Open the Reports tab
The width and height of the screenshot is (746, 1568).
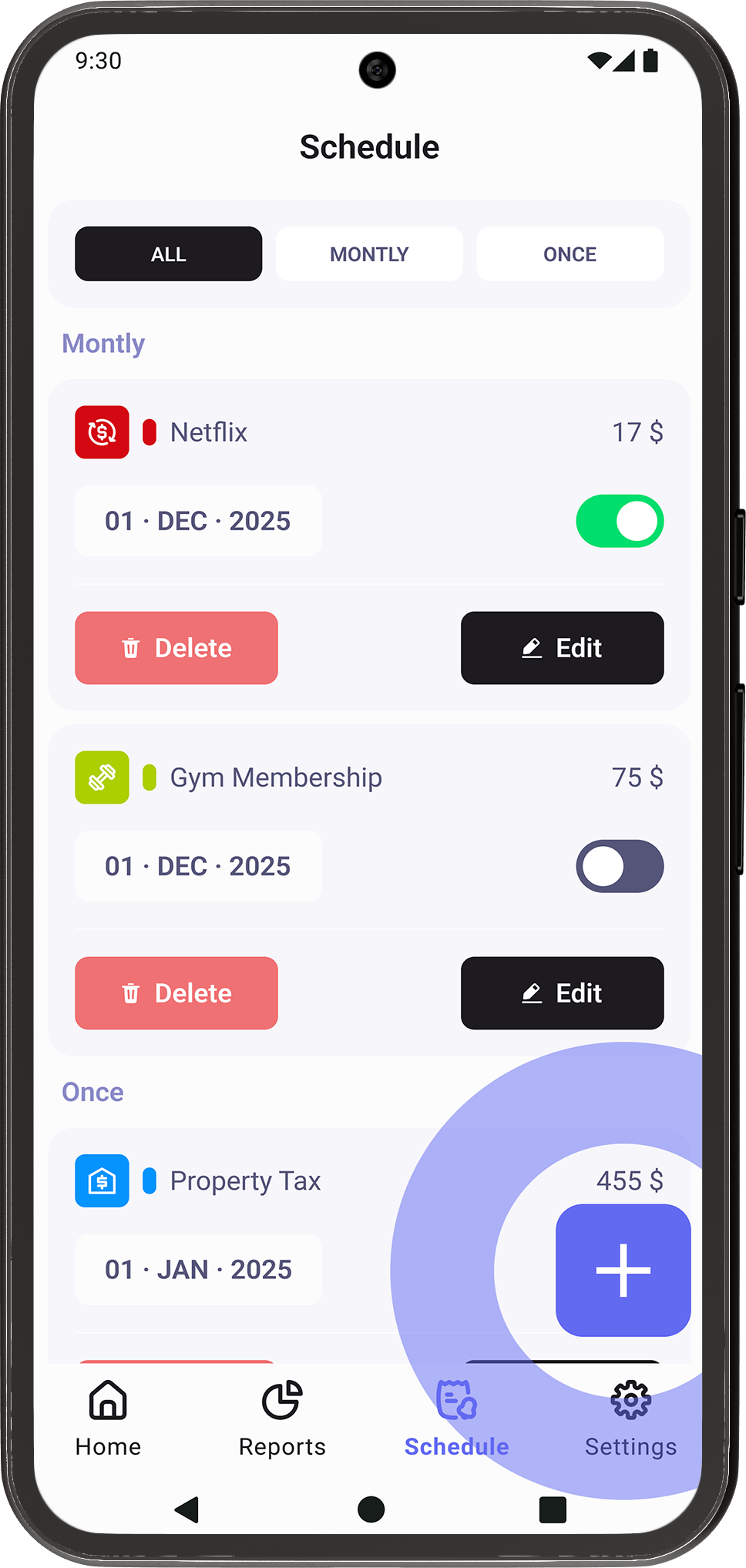click(282, 1418)
